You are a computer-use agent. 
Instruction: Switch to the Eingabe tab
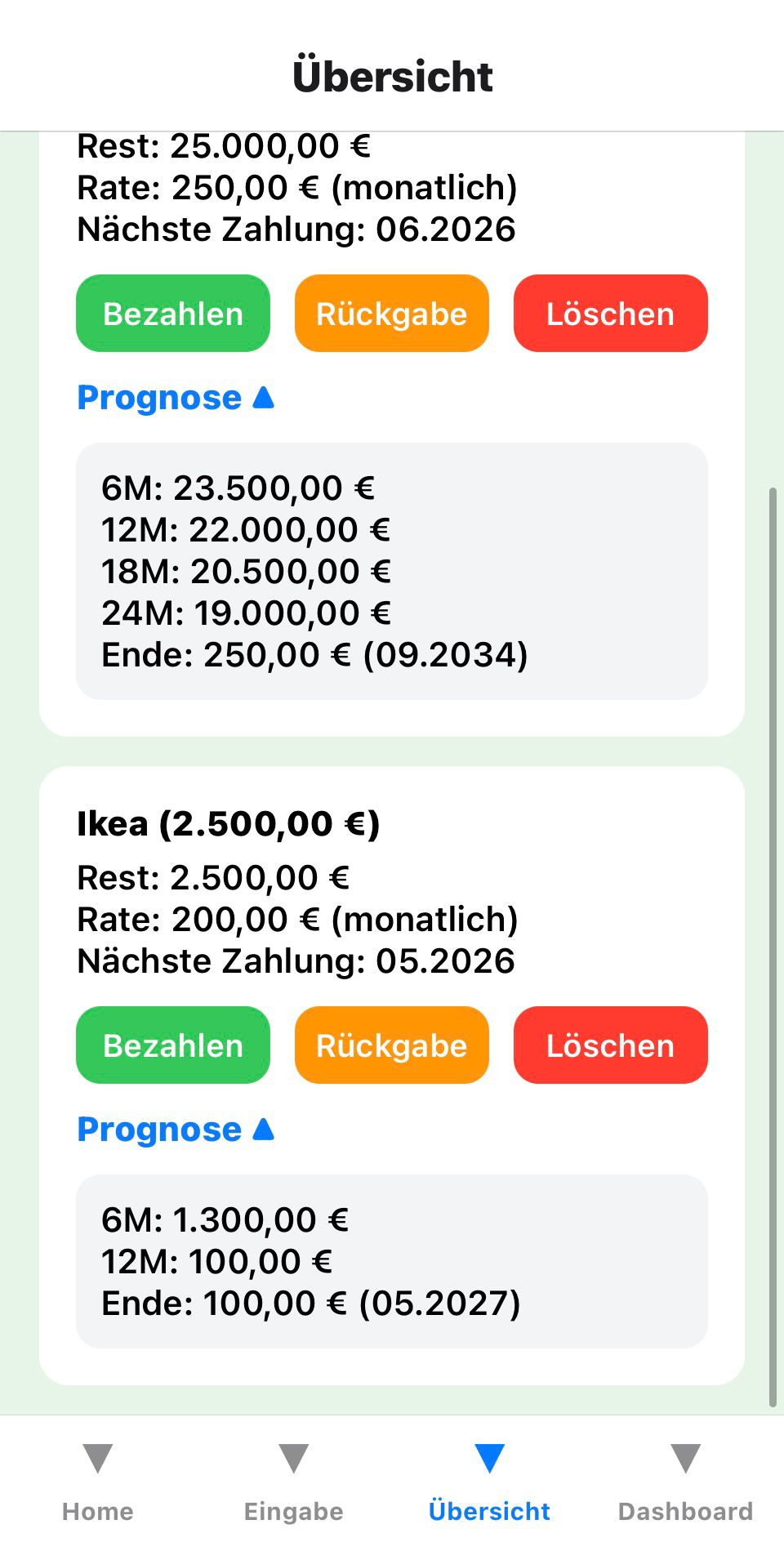coord(294,1482)
